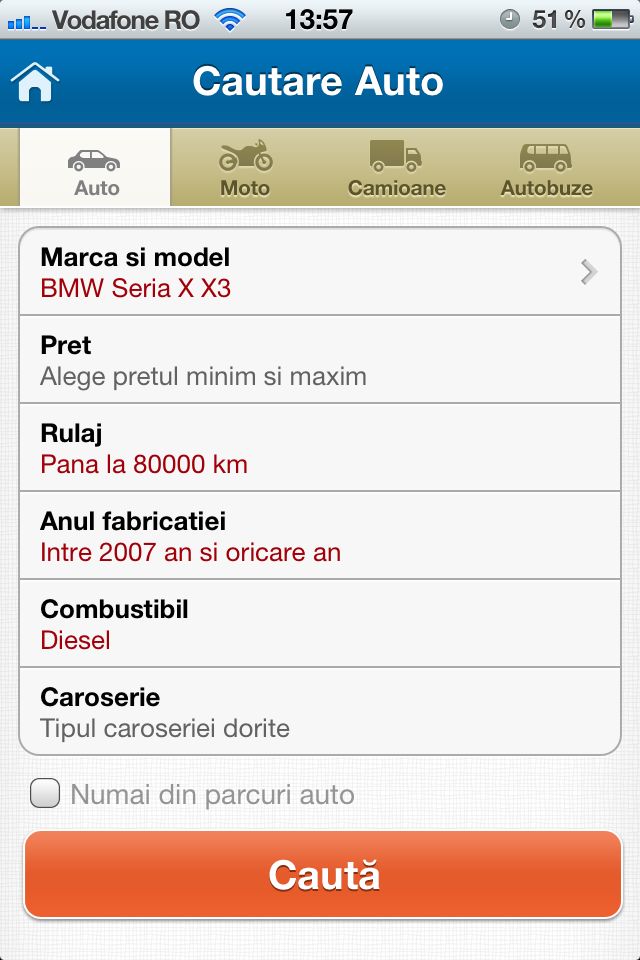Change the Rulaj mileage filter
Screen dimensions: 640x960
point(320,448)
